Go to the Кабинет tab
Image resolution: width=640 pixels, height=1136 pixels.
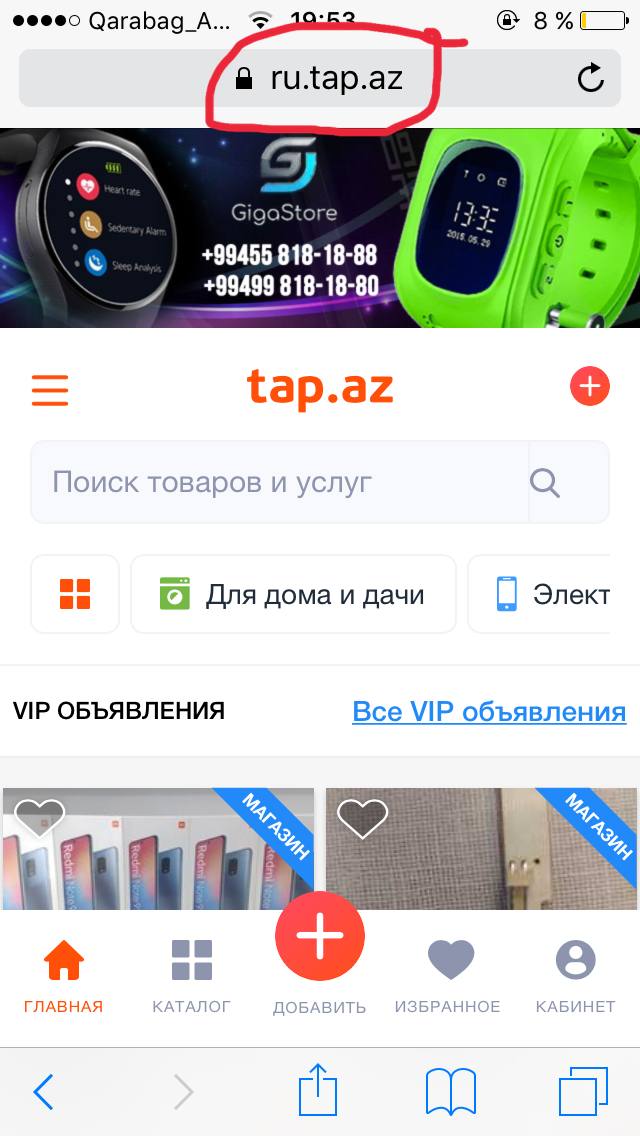coord(575,976)
